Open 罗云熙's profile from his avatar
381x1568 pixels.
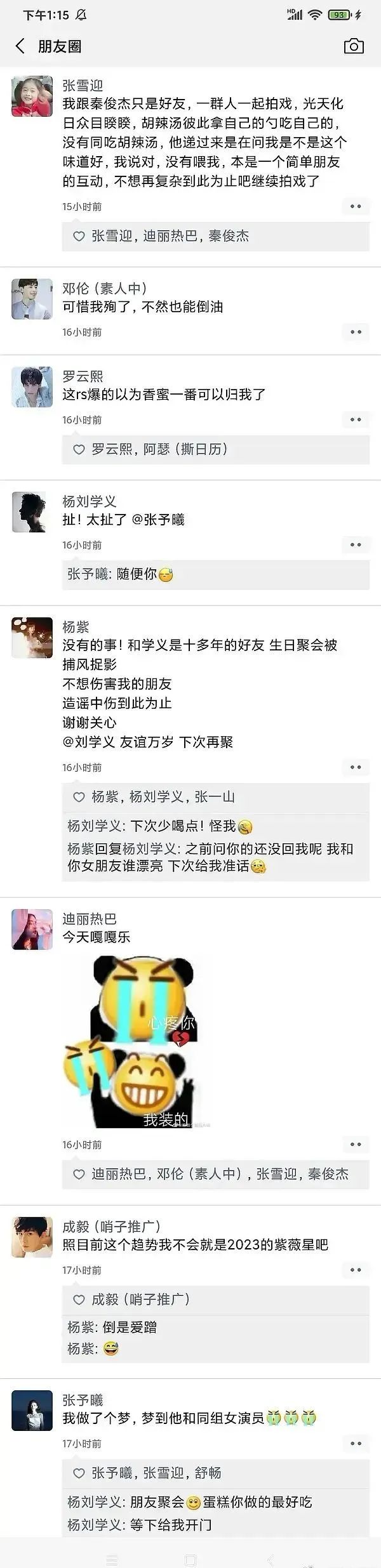coord(32,386)
